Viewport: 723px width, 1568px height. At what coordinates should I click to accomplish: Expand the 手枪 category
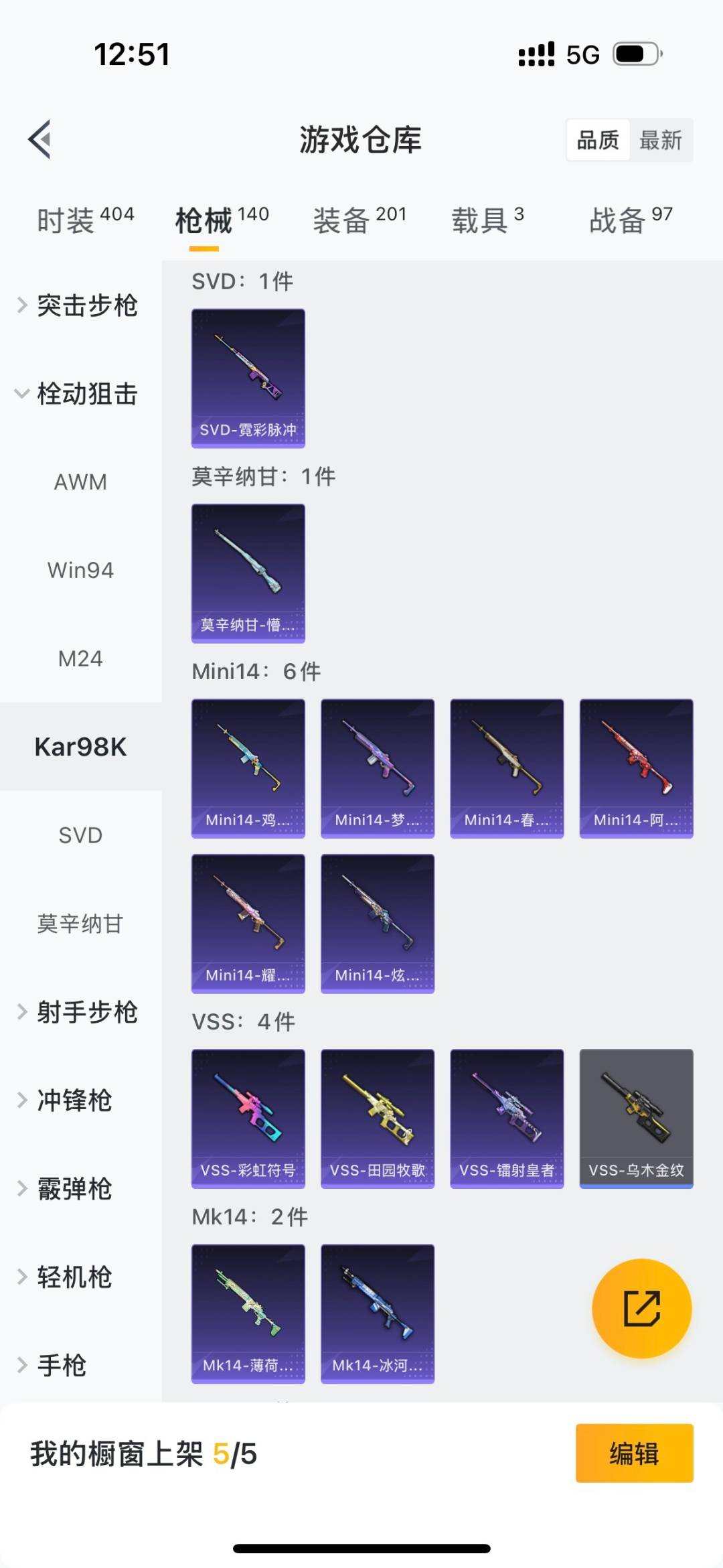point(64,1364)
